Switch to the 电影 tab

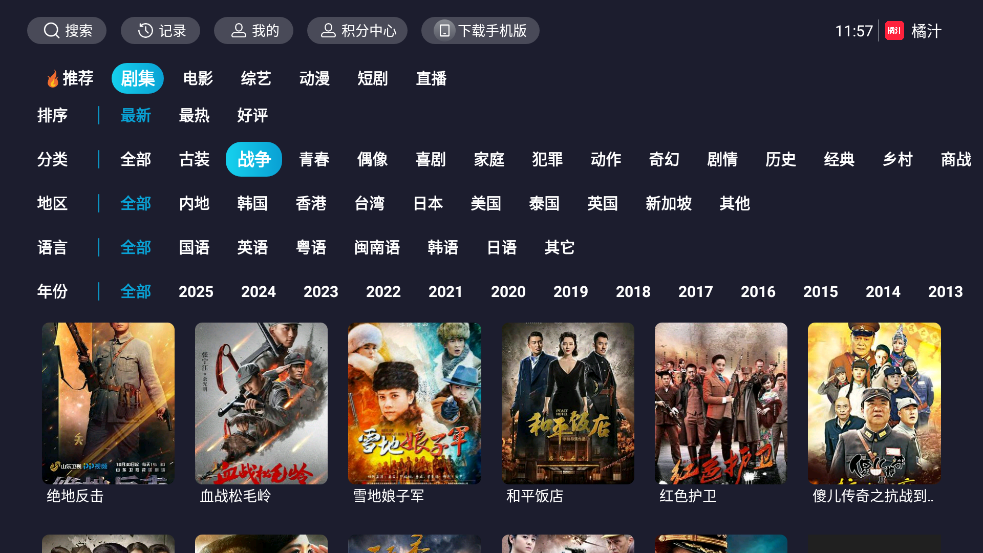198,78
